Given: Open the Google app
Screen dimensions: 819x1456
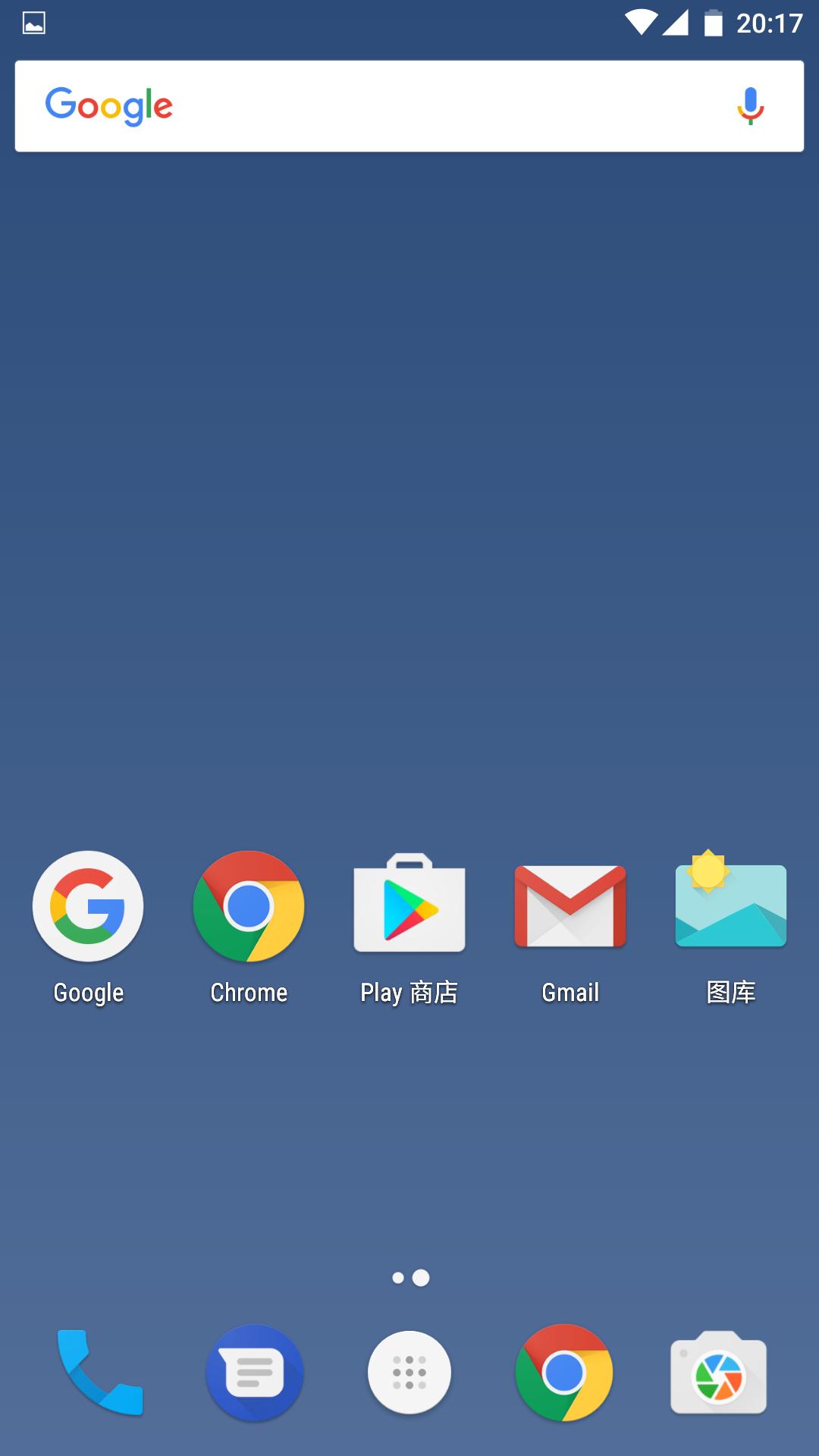Looking at the screenshot, I should pyautogui.click(x=88, y=906).
